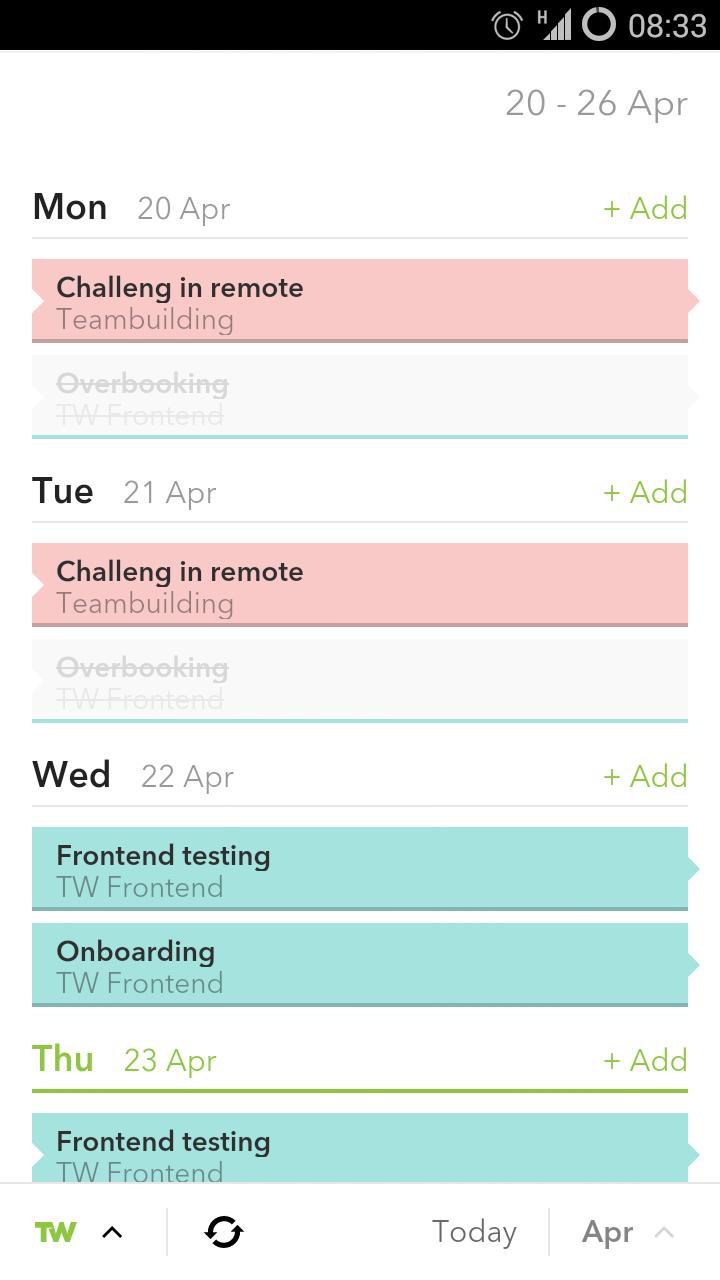
Task: Open the Onboarding booking on Wednesday
Action: coord(360,965)
